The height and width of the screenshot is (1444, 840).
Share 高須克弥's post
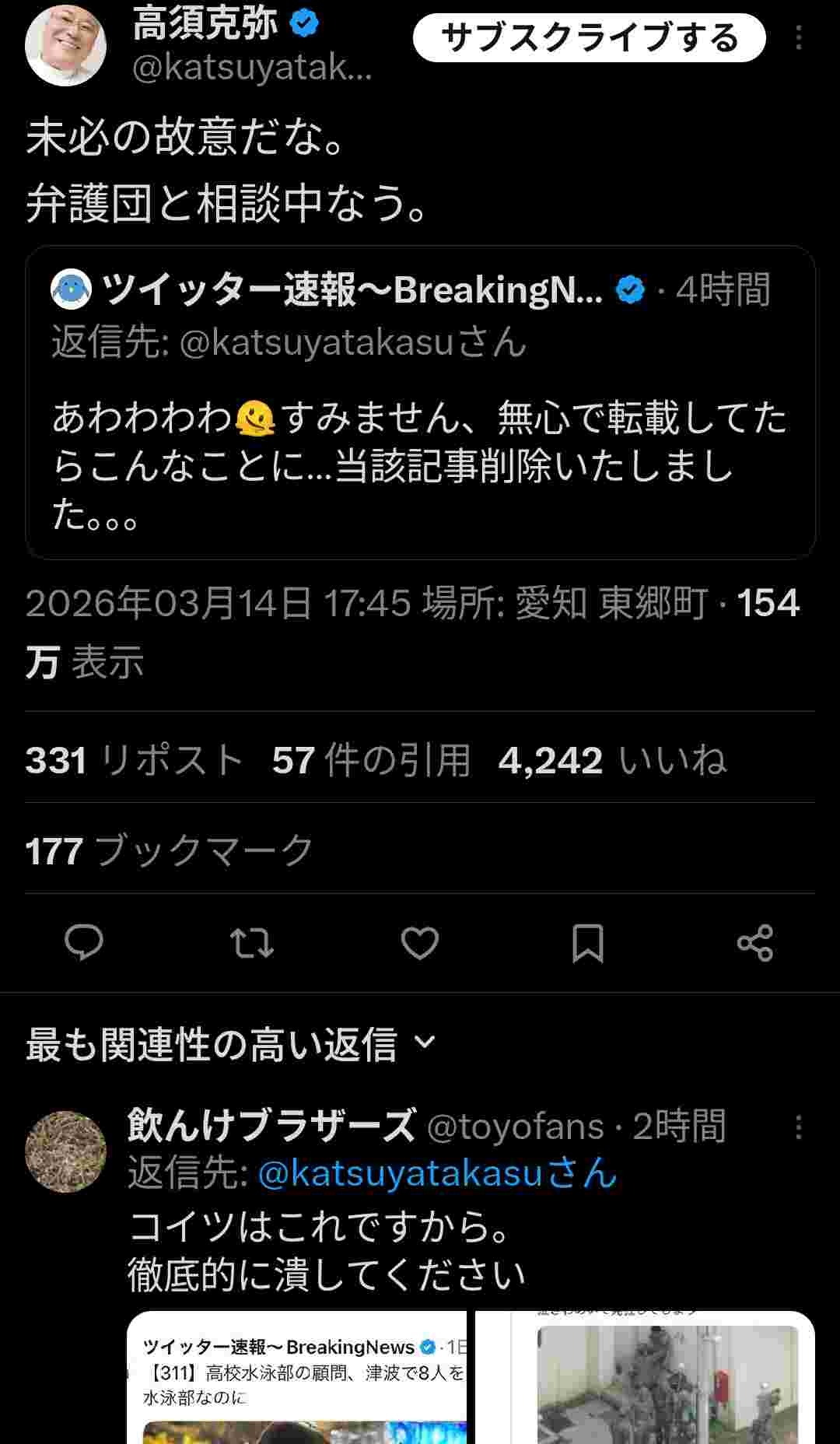754,943
